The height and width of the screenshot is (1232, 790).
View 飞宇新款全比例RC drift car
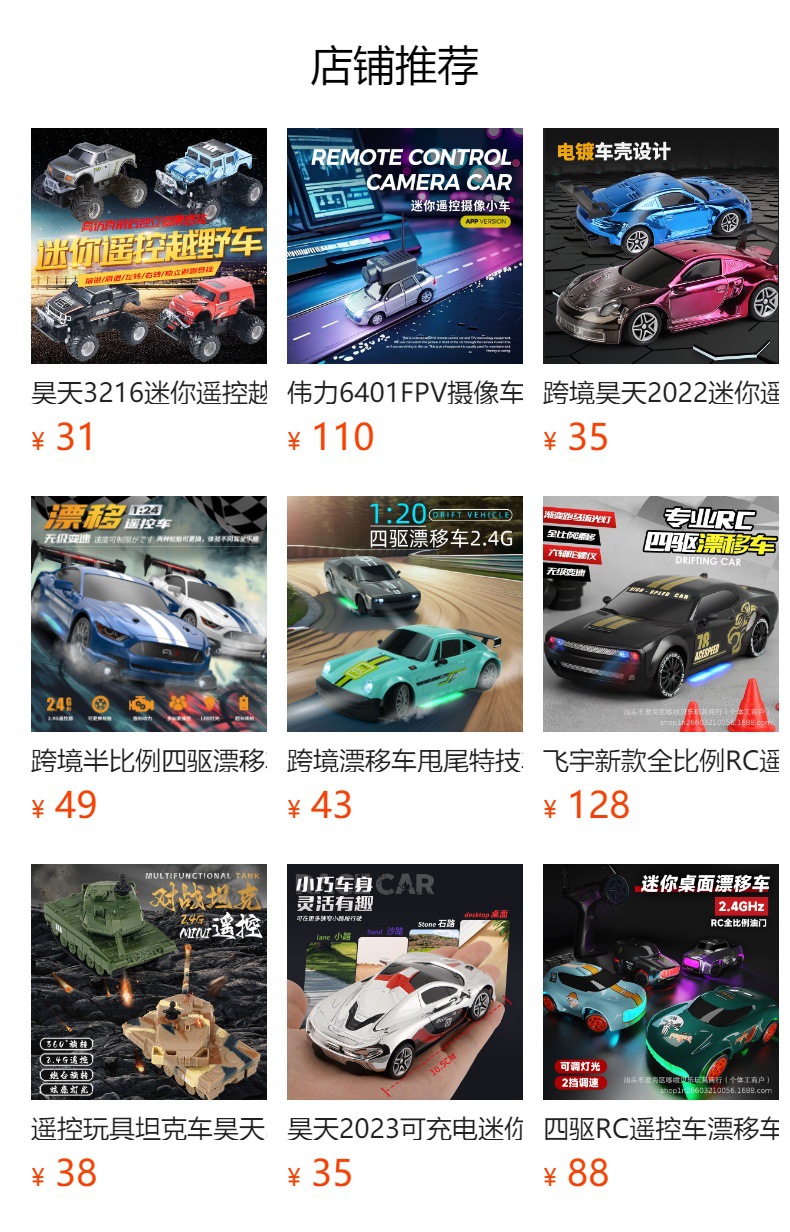[x=661, y=660]
